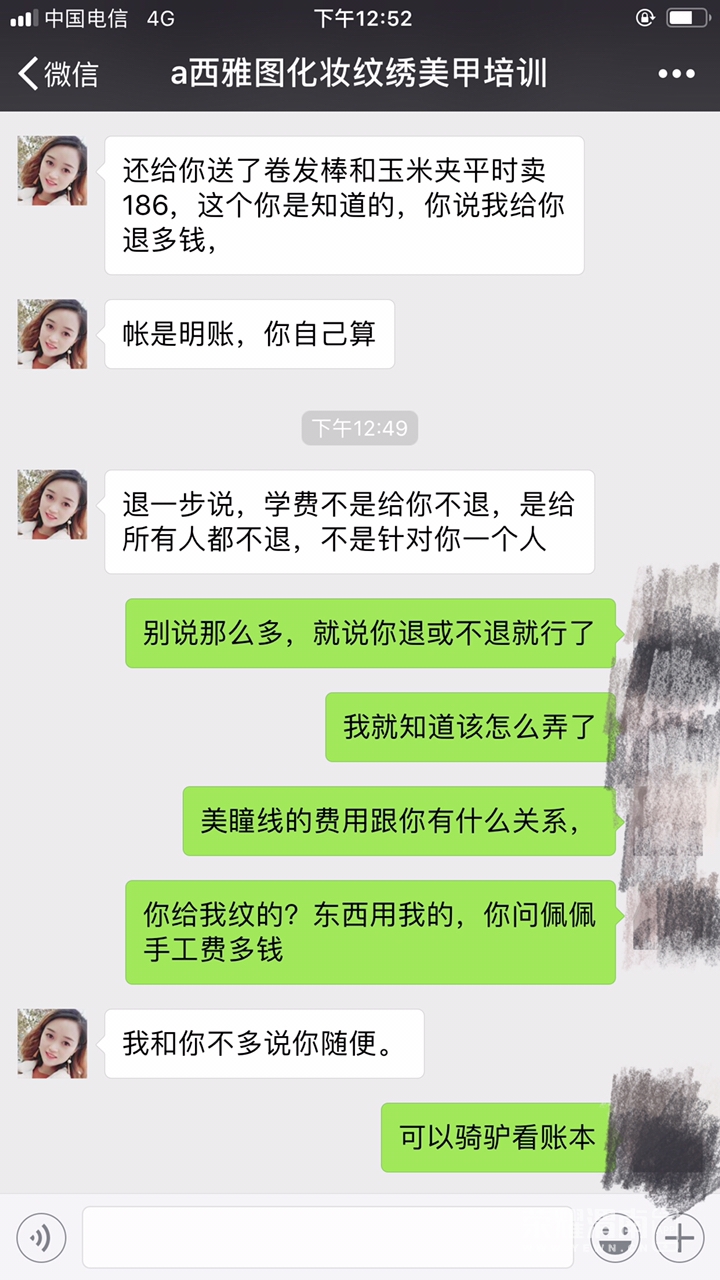Open the emoji sticker panel
Image resolution: width=720 pixels, height=1280 pixels.
615,1238
